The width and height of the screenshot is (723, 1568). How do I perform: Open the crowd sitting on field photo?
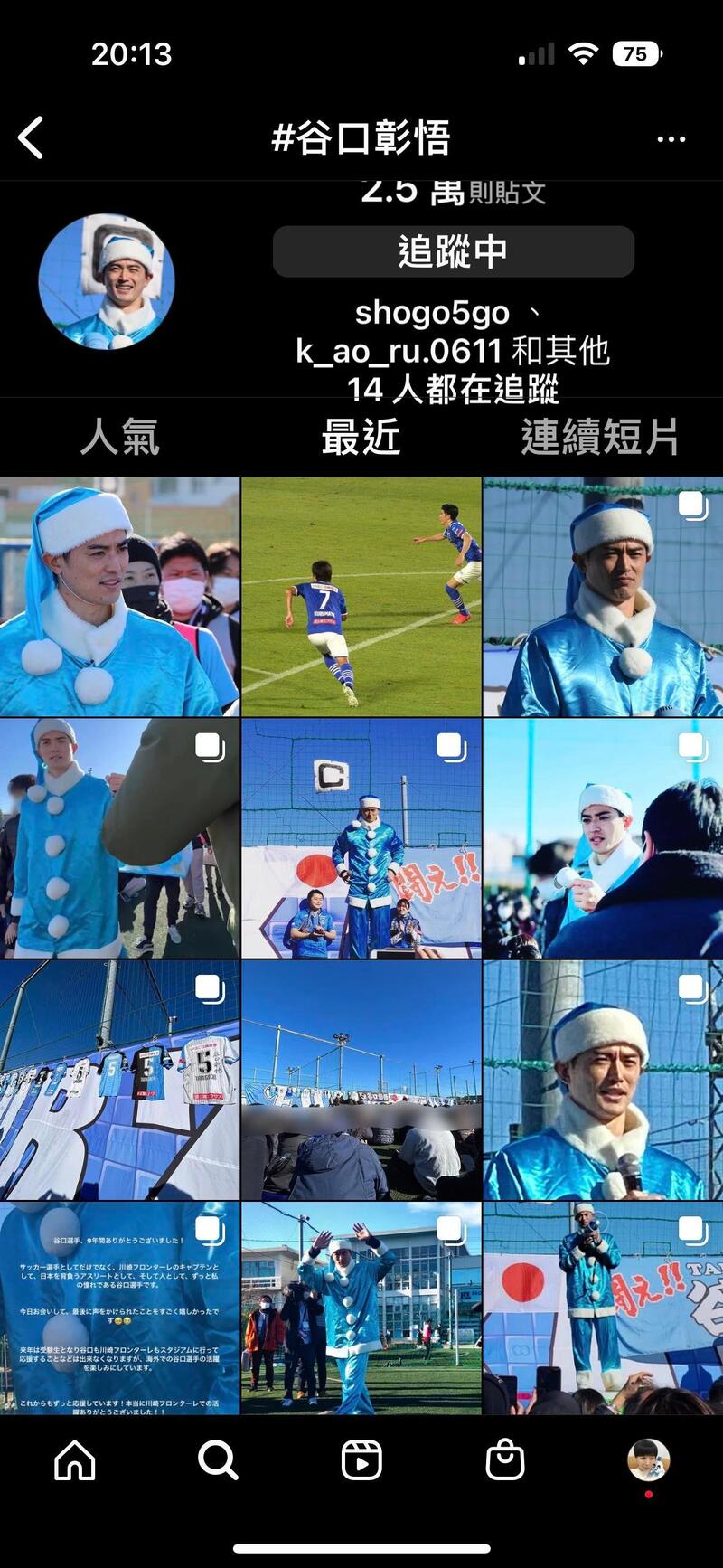(x=361, y=1080)
